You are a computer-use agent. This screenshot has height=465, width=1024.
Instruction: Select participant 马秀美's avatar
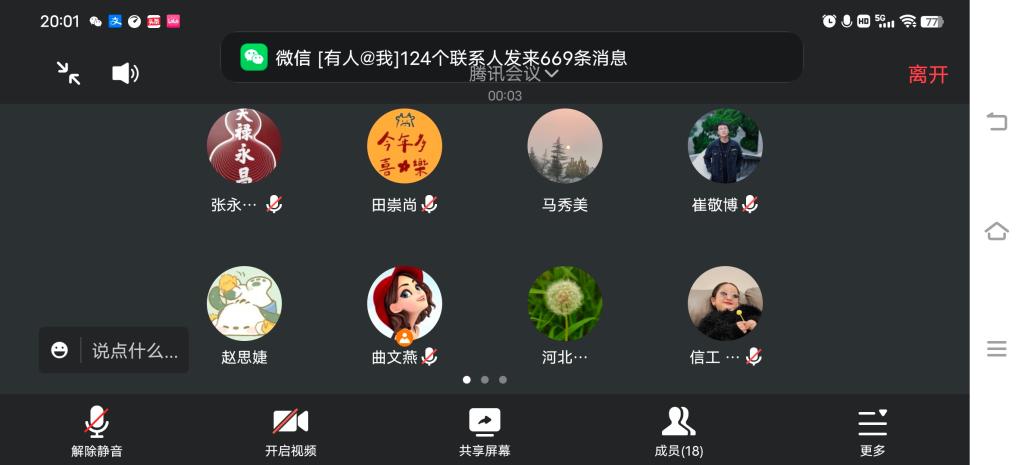(565, 146)
